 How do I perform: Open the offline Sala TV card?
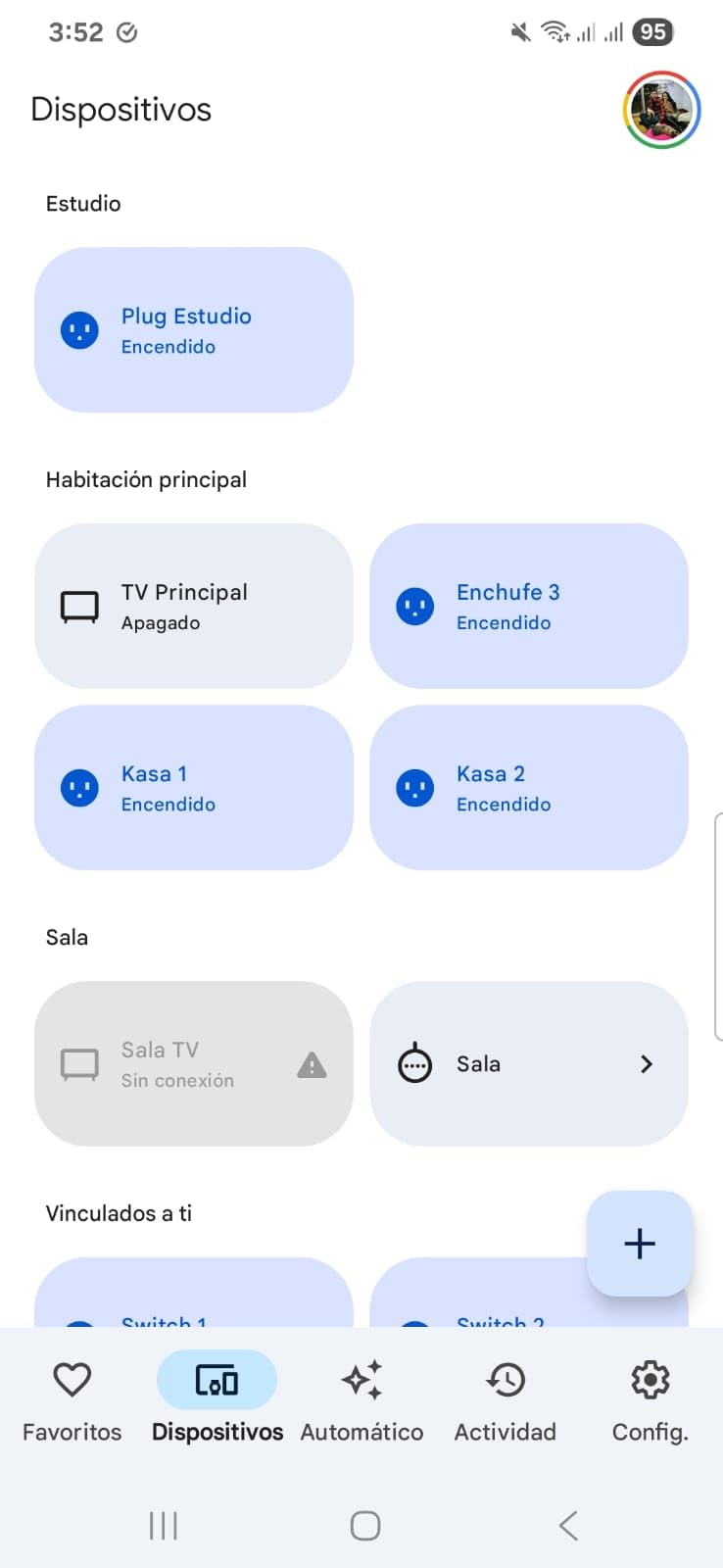click(x=193, y=1064)
